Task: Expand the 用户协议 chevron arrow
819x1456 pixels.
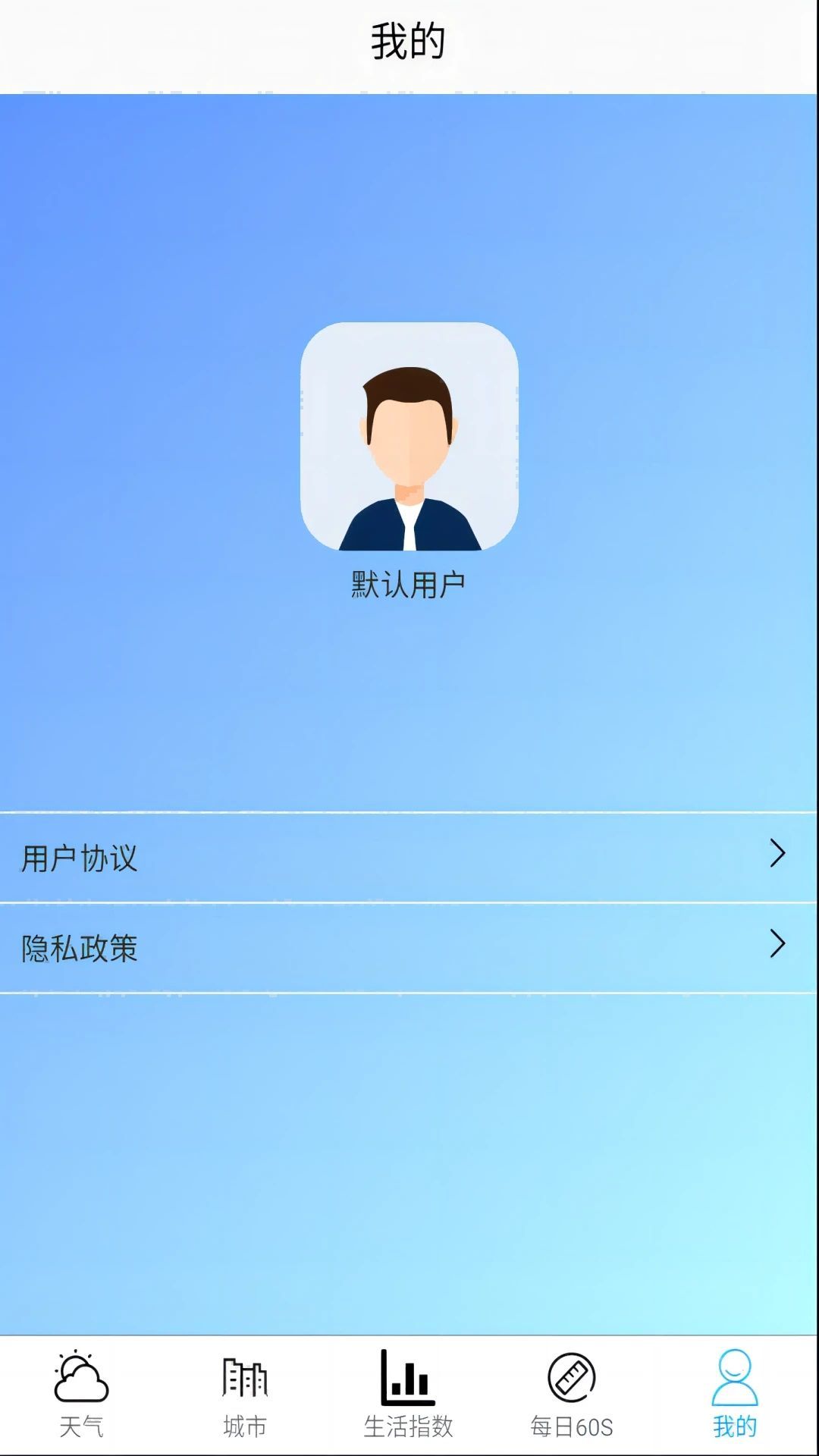Action: 777,855
